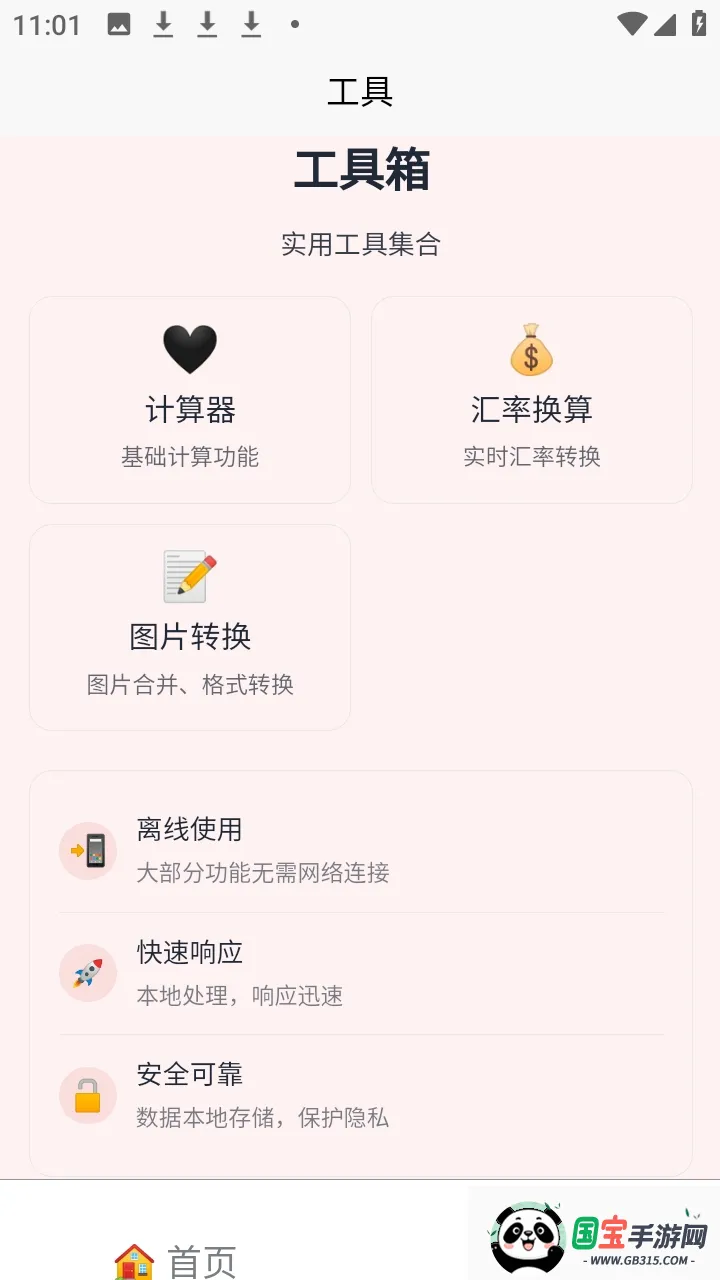The height and width of the screenshot is (1280, 720).
Task: Click the 工具 title in the top bar
Action: [362, 91]
